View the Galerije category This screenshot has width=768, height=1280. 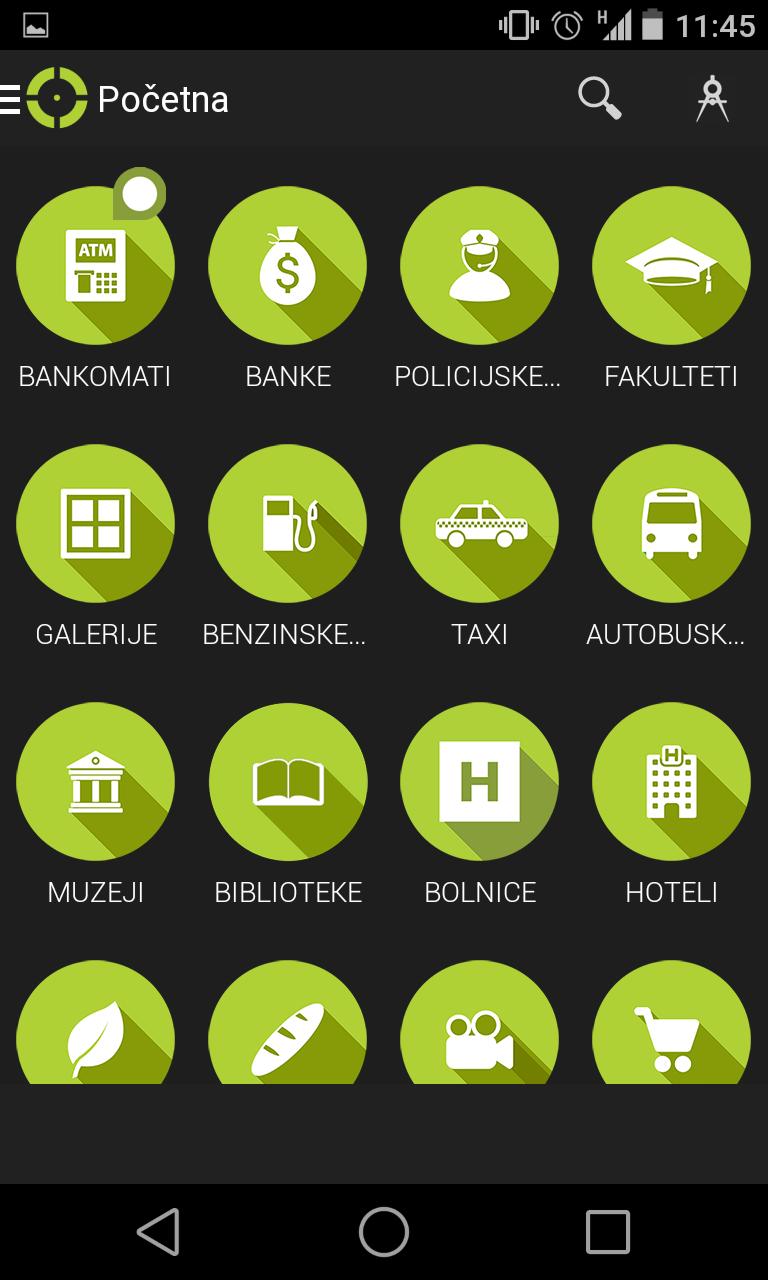click(x=96, y=524)
